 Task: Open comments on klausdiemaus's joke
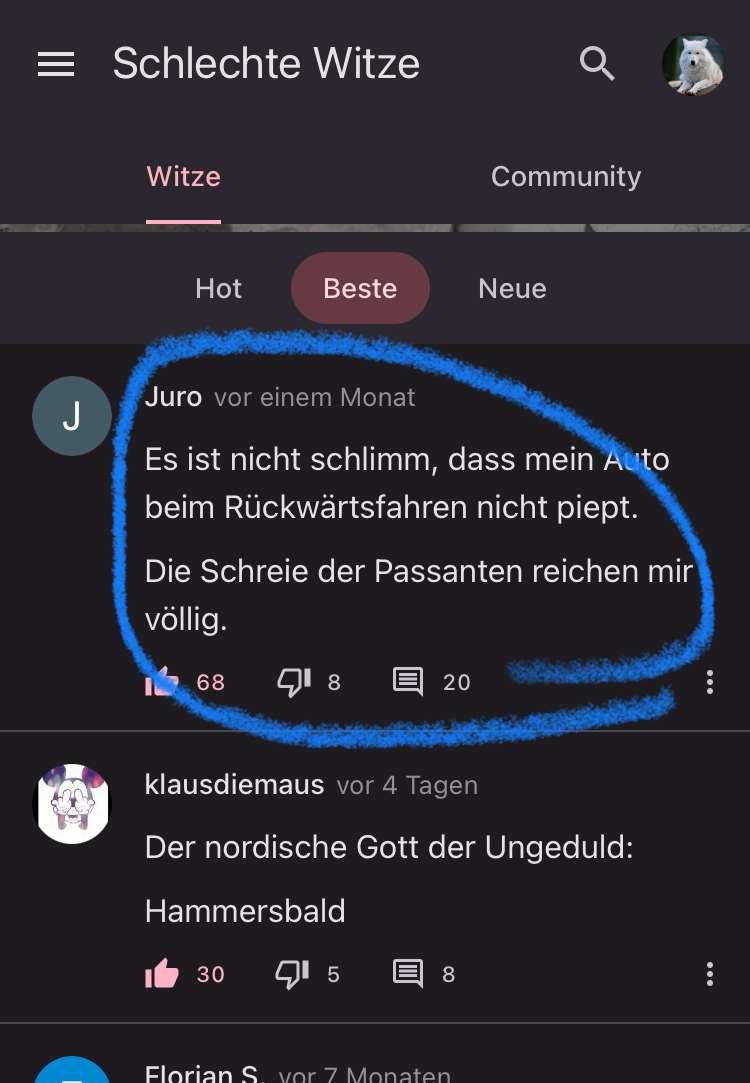pyautogui.click(x=408, y=974)
